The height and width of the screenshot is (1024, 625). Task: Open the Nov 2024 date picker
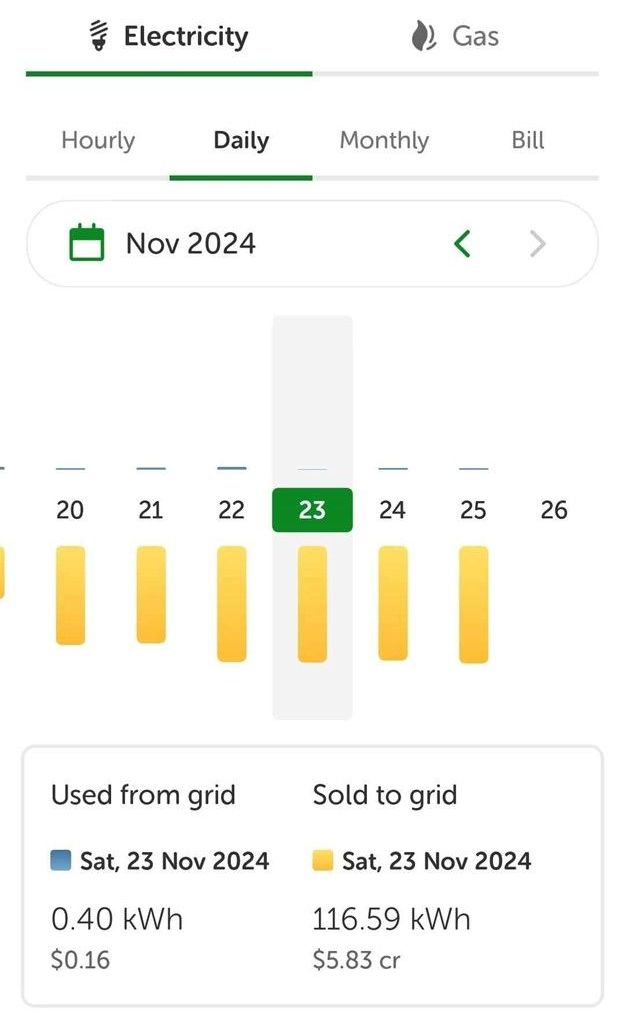[163, 244]
